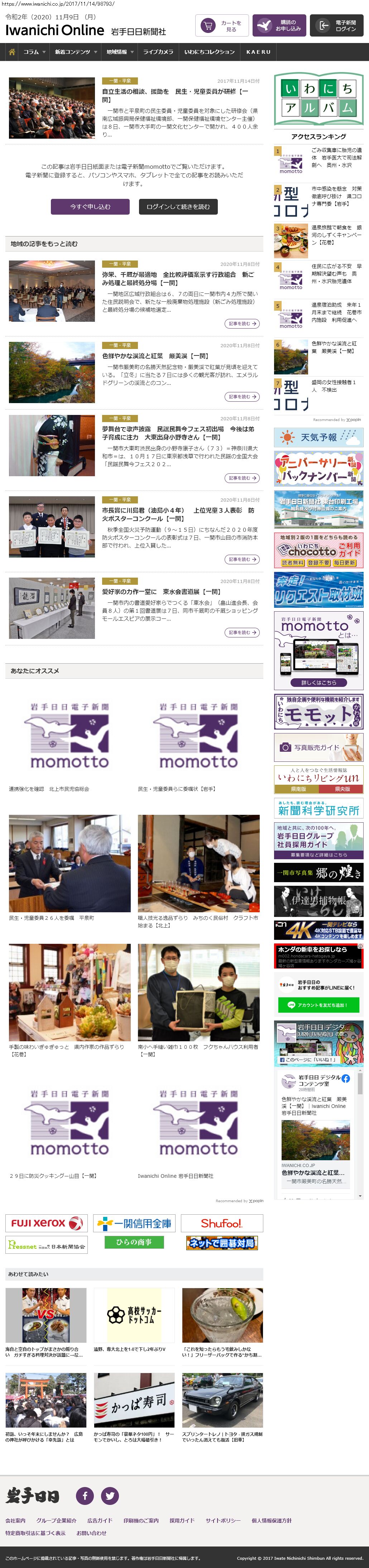Tap 電子新聞ログイン login button
Screen dimensions: 369x1568
[337, 25]
